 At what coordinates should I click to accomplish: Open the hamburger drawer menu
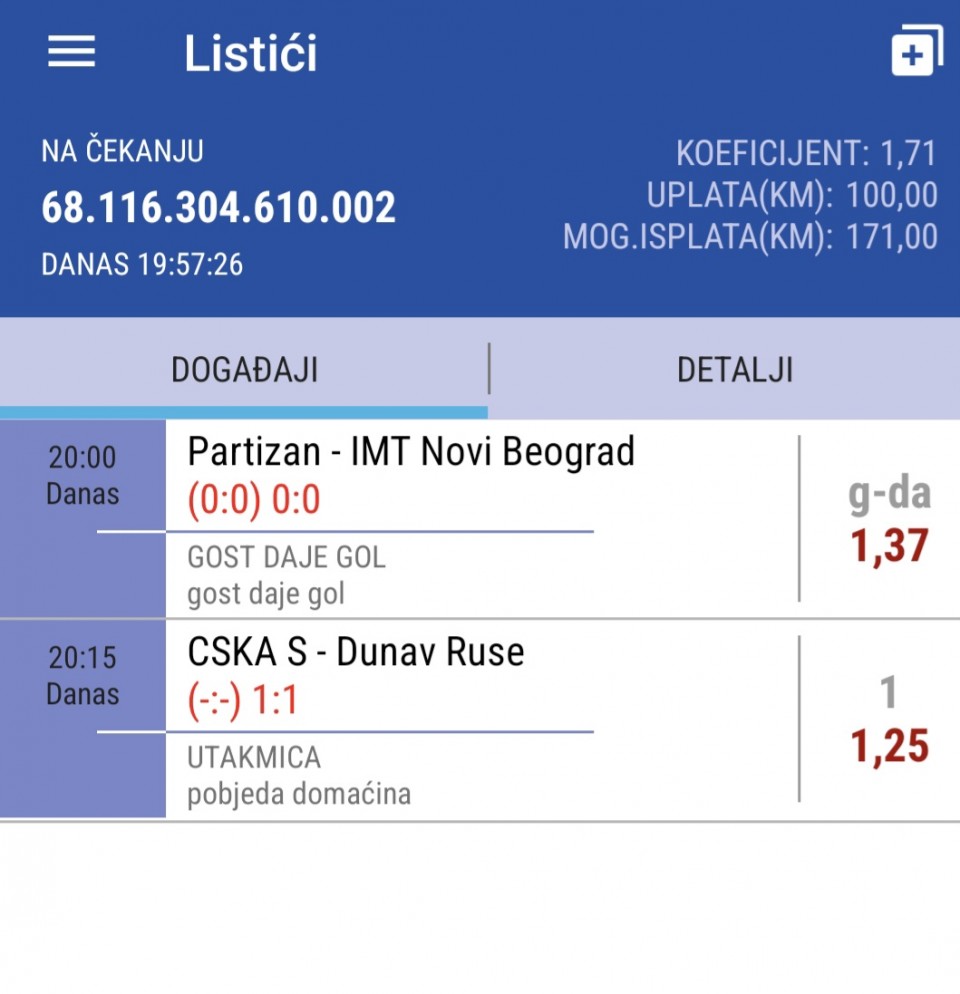(x=72, y=52)
